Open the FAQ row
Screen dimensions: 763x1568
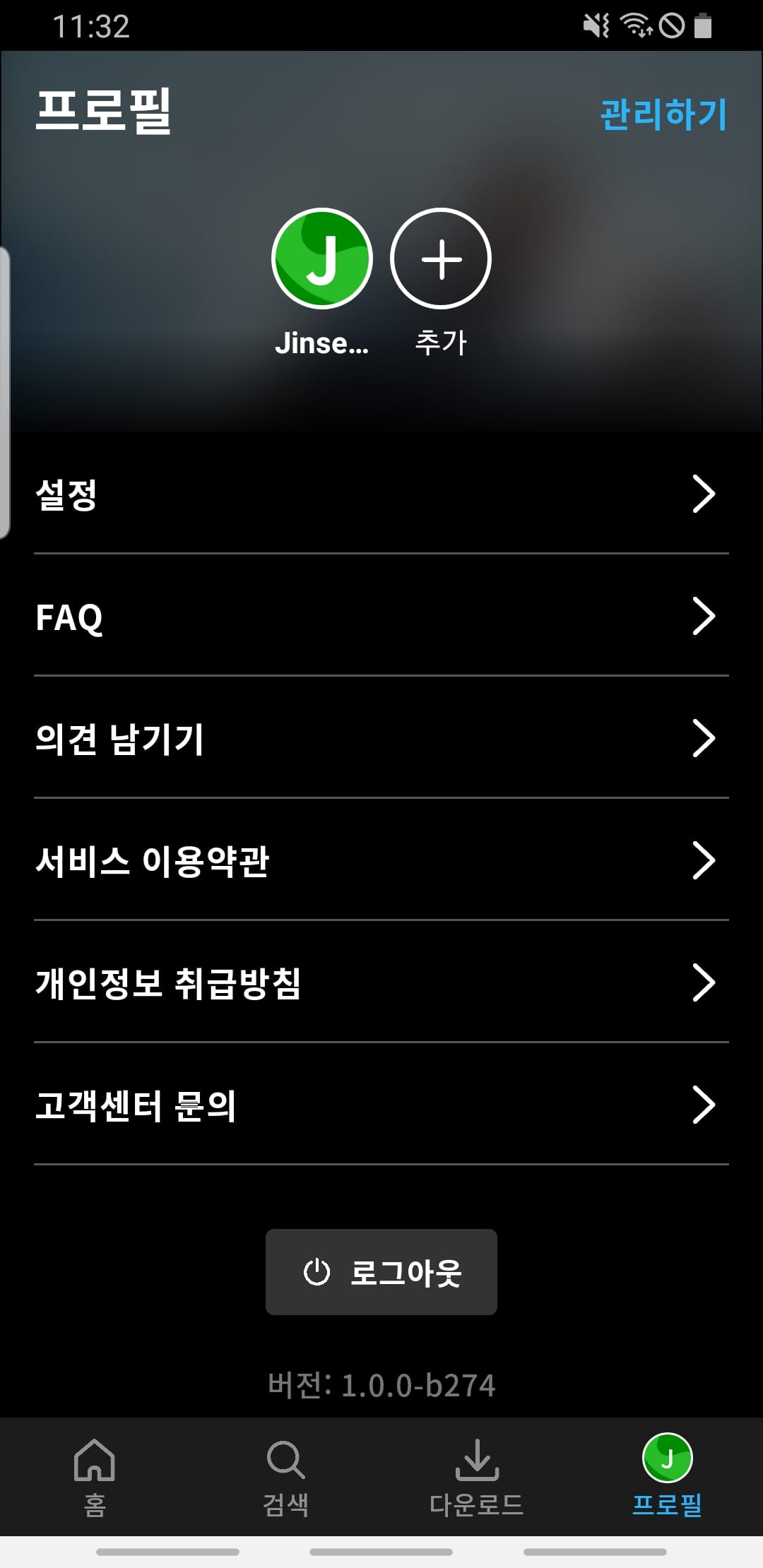pyautogui.click(x=381, y=616)
